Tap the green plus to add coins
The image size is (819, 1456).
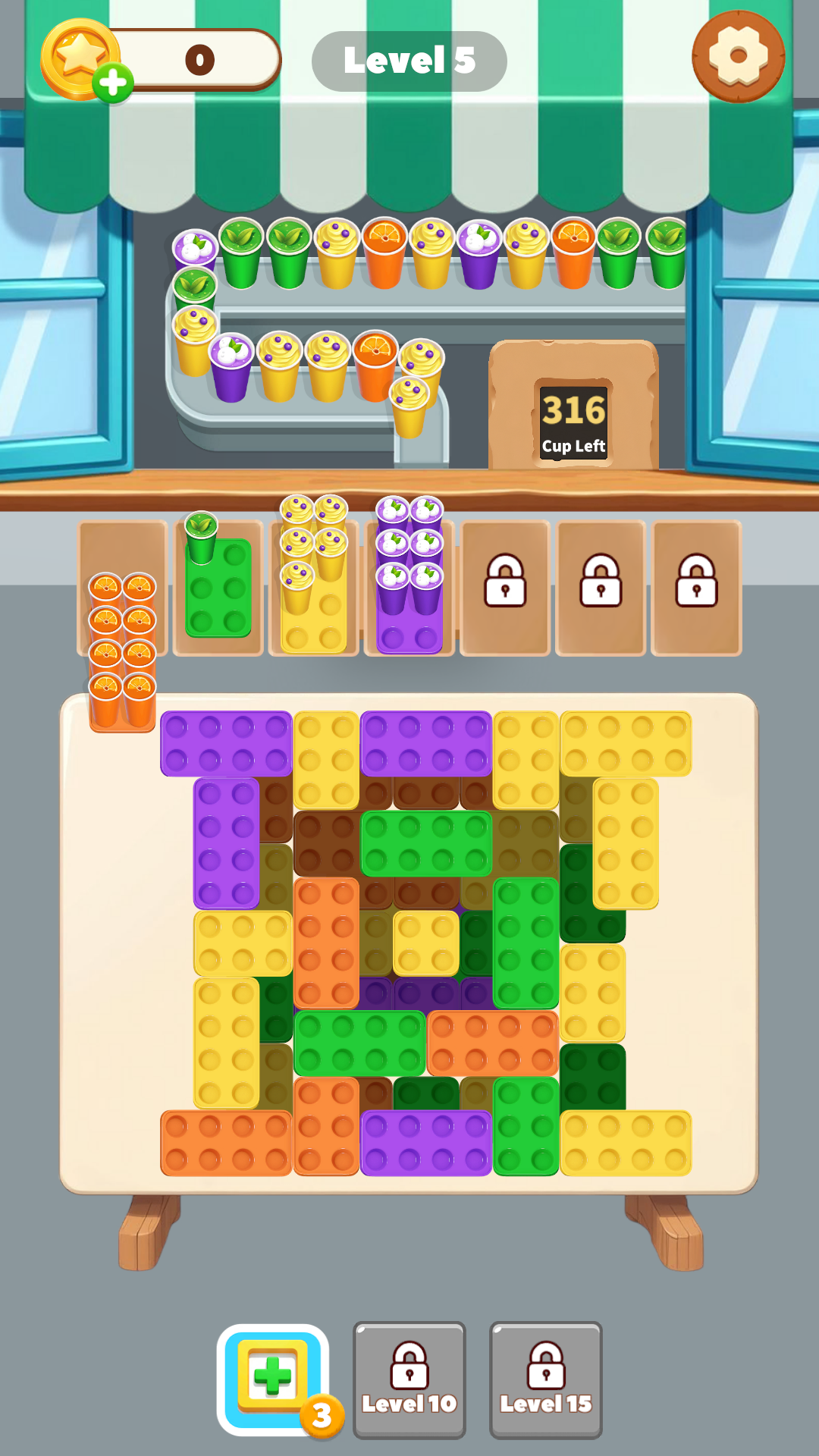pos(113,82)
